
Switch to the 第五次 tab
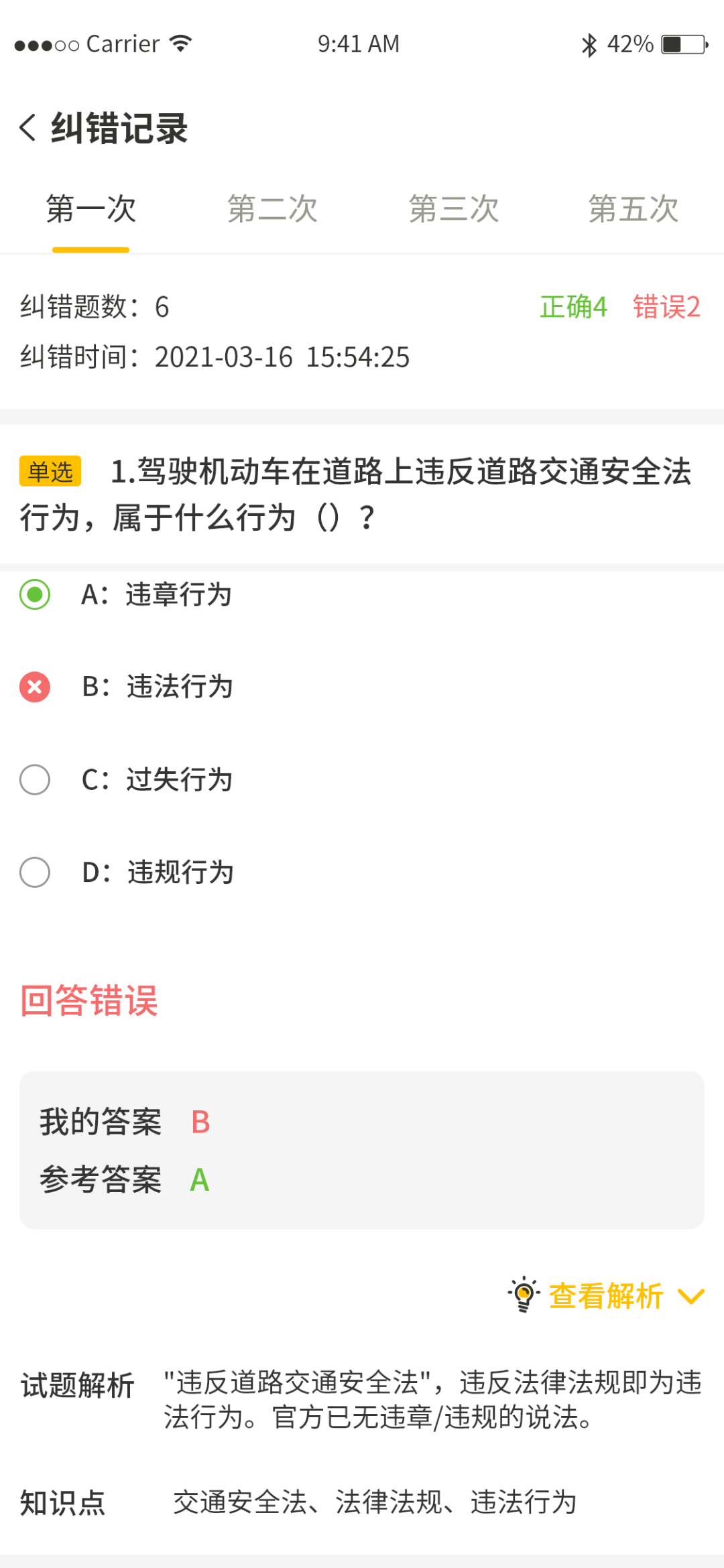pos(633,208)
